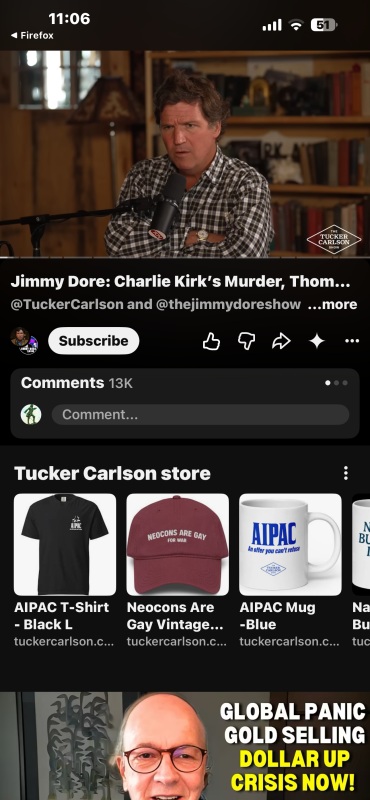
Task: Tap the video player to show controls
Action: [185, 154]
